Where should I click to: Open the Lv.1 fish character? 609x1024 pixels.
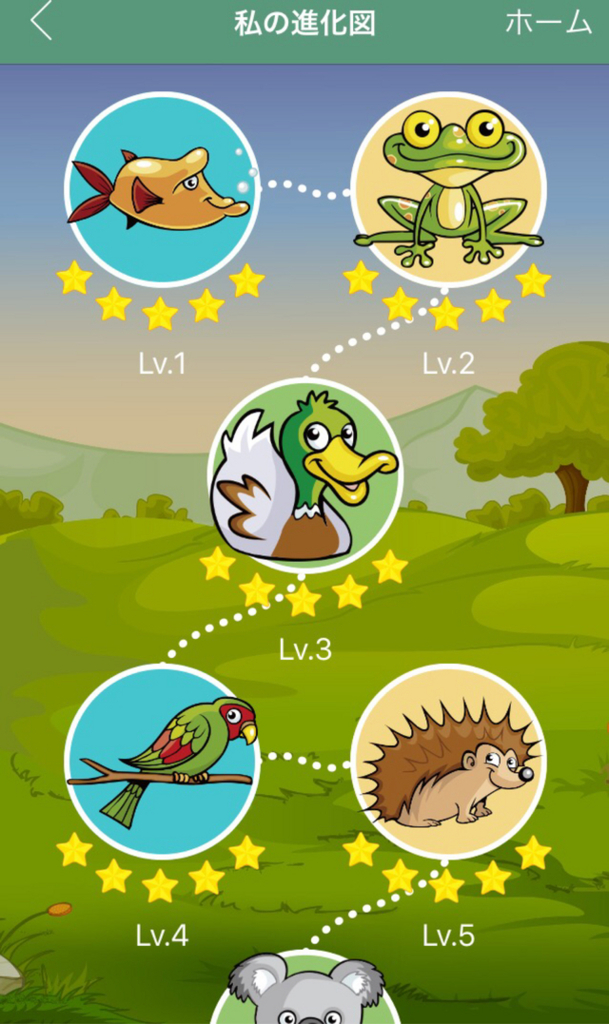pos(162,189)
